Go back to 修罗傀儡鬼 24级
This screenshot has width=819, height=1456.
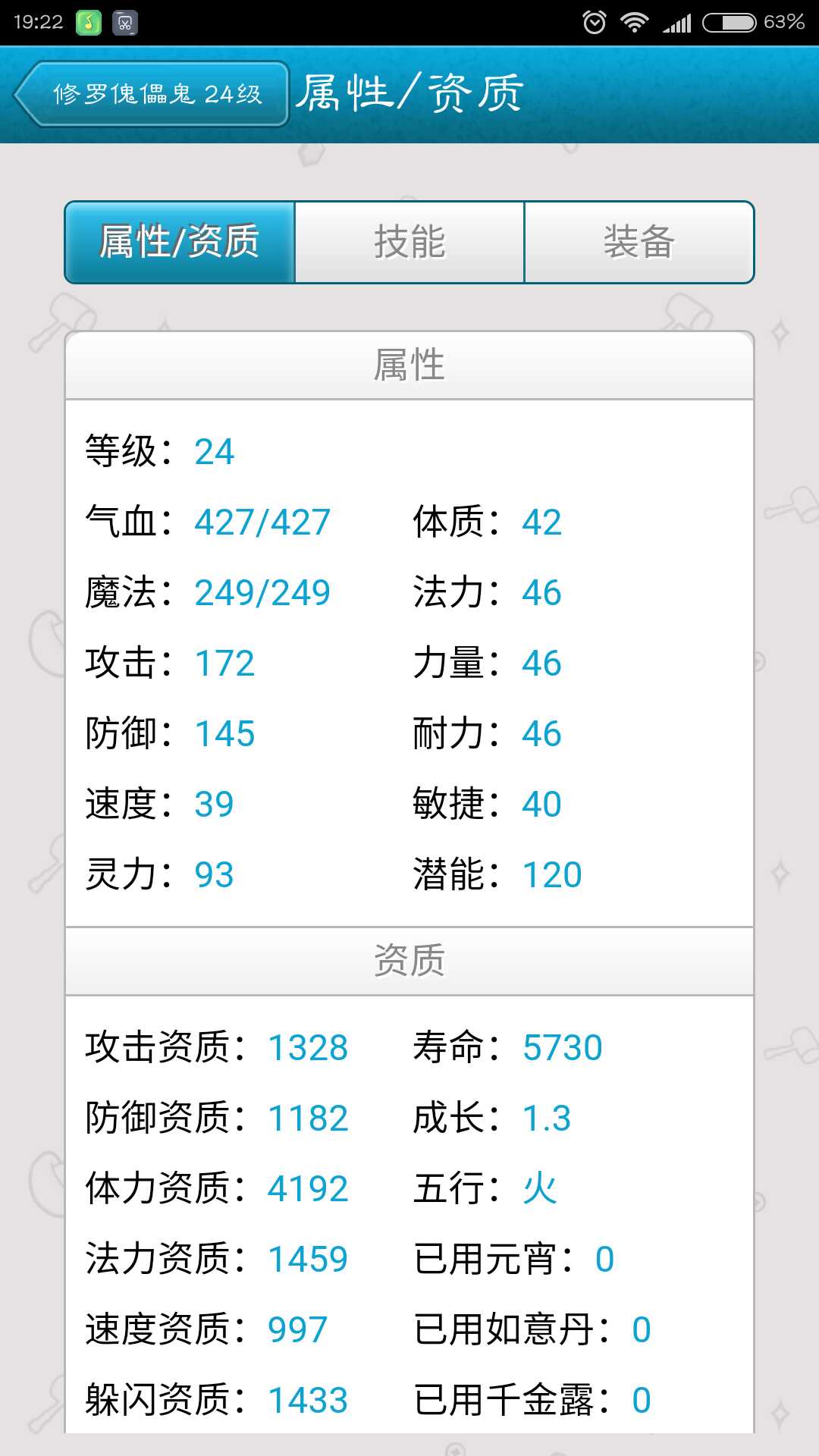152,94
